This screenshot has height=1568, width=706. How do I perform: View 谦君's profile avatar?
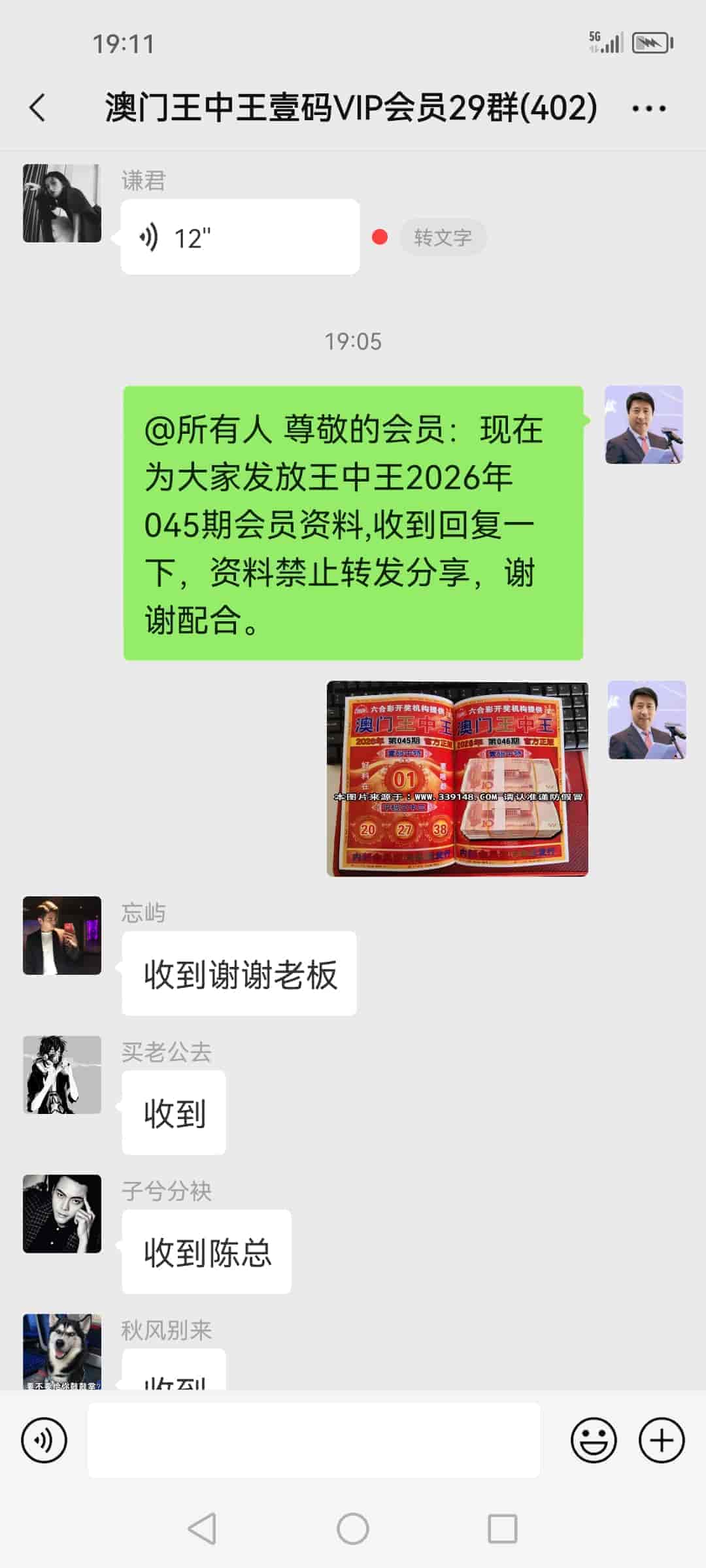point(62,203)
